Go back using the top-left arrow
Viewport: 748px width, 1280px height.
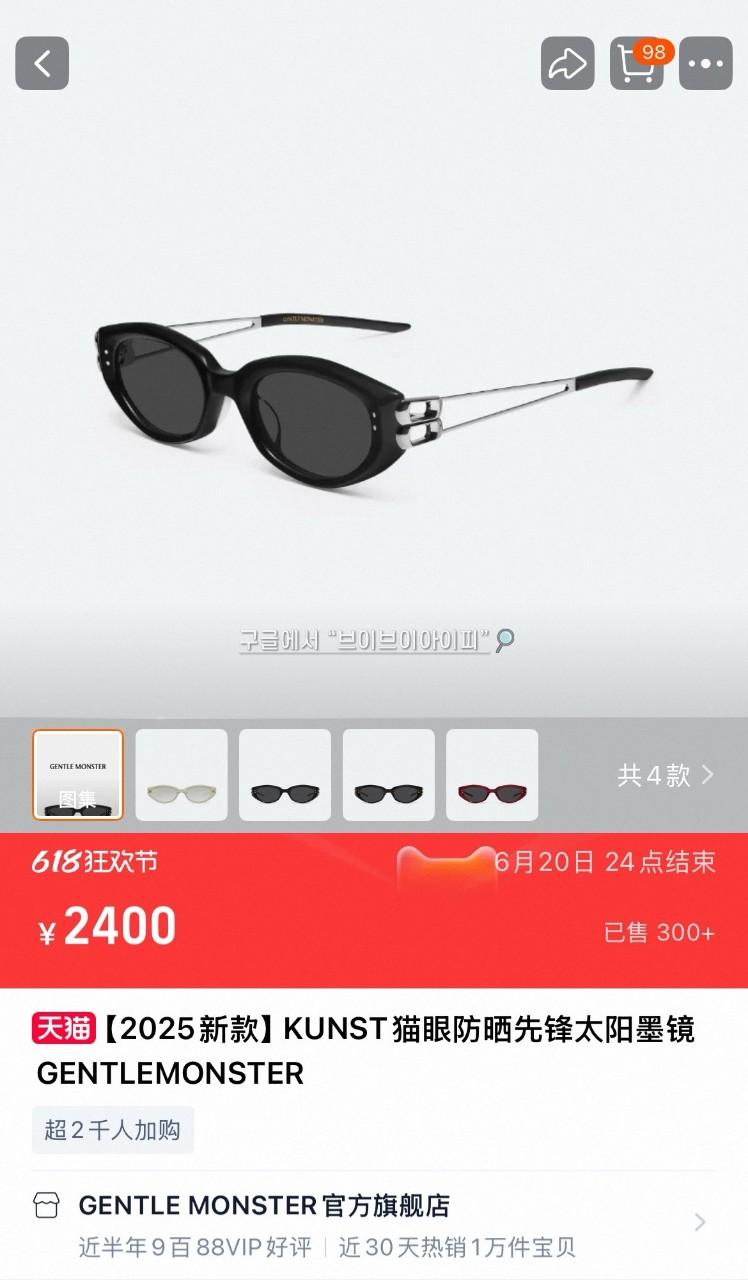point(42,64)
